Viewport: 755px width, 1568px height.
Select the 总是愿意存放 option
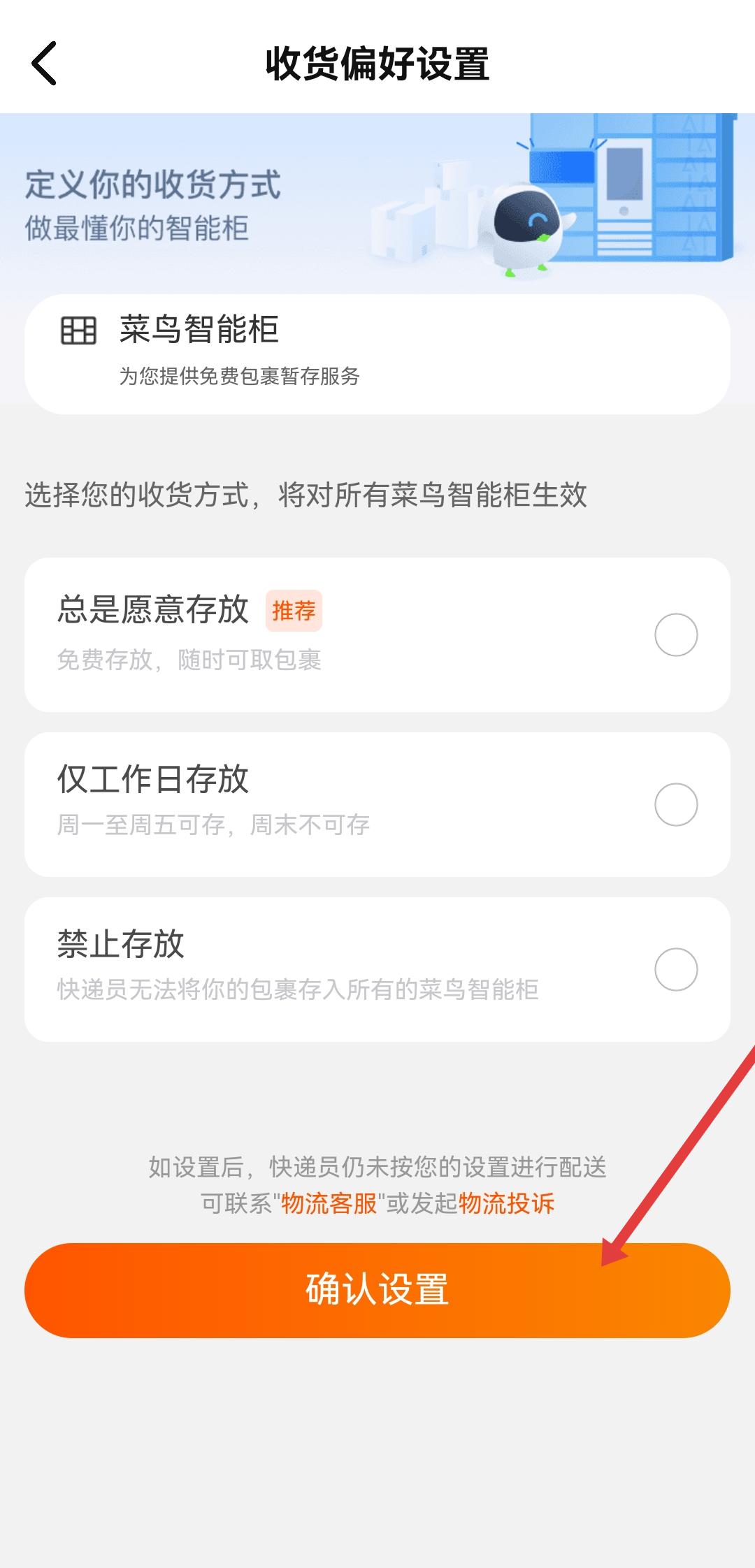click(675, 634)
